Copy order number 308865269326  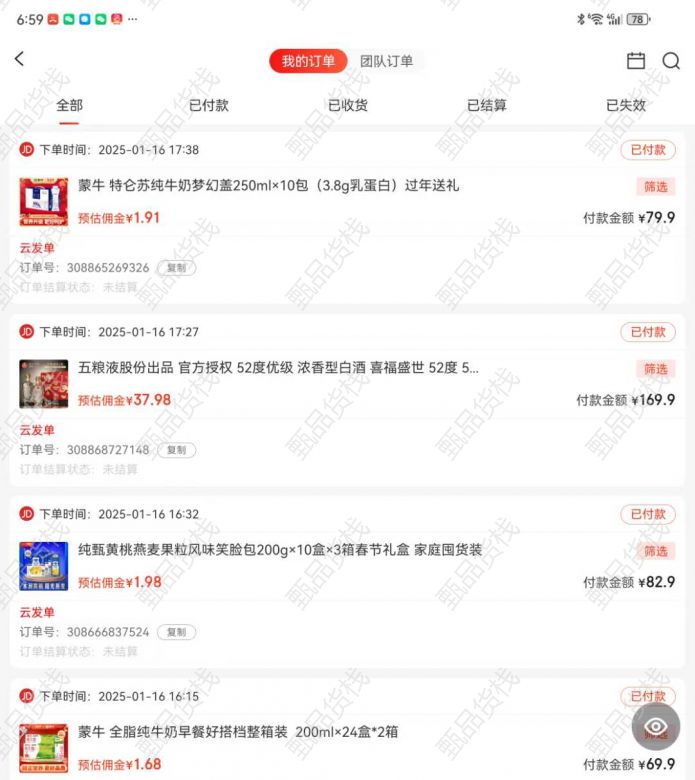click(x=176, y=268)
